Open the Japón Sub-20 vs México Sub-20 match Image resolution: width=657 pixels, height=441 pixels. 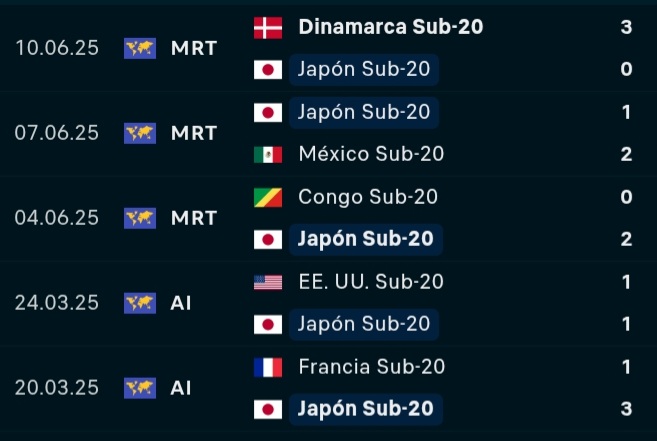[x=328, y=133]
